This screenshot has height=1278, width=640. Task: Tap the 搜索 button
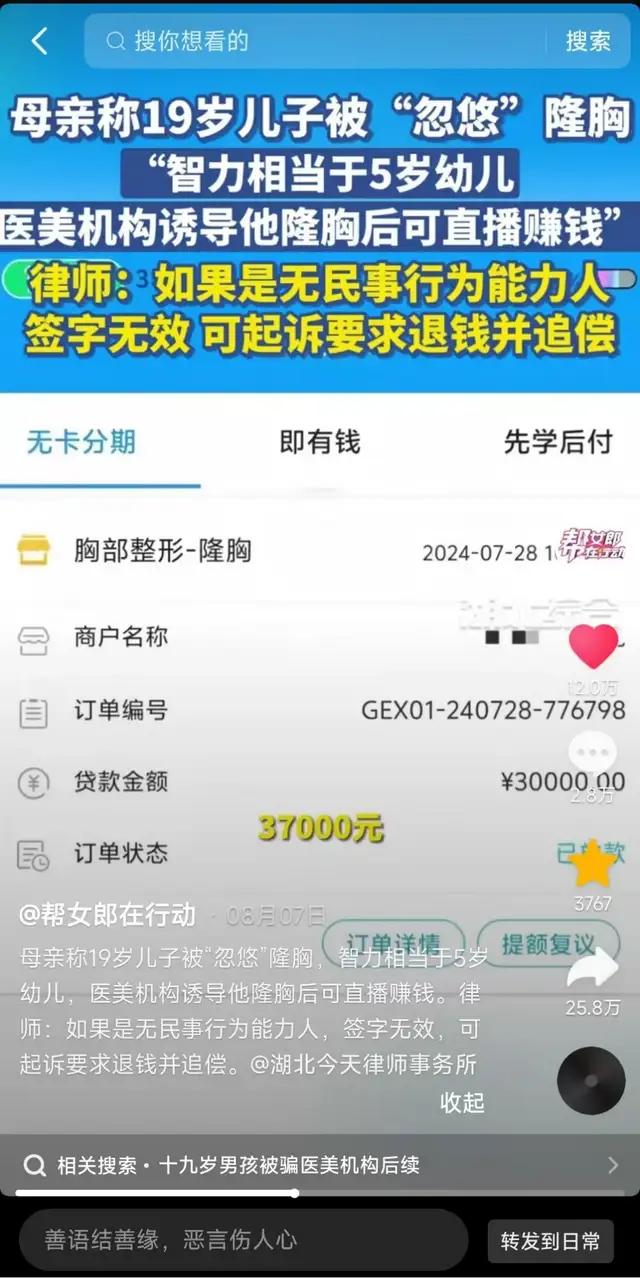pyautogui.click(x=588, y=41)
